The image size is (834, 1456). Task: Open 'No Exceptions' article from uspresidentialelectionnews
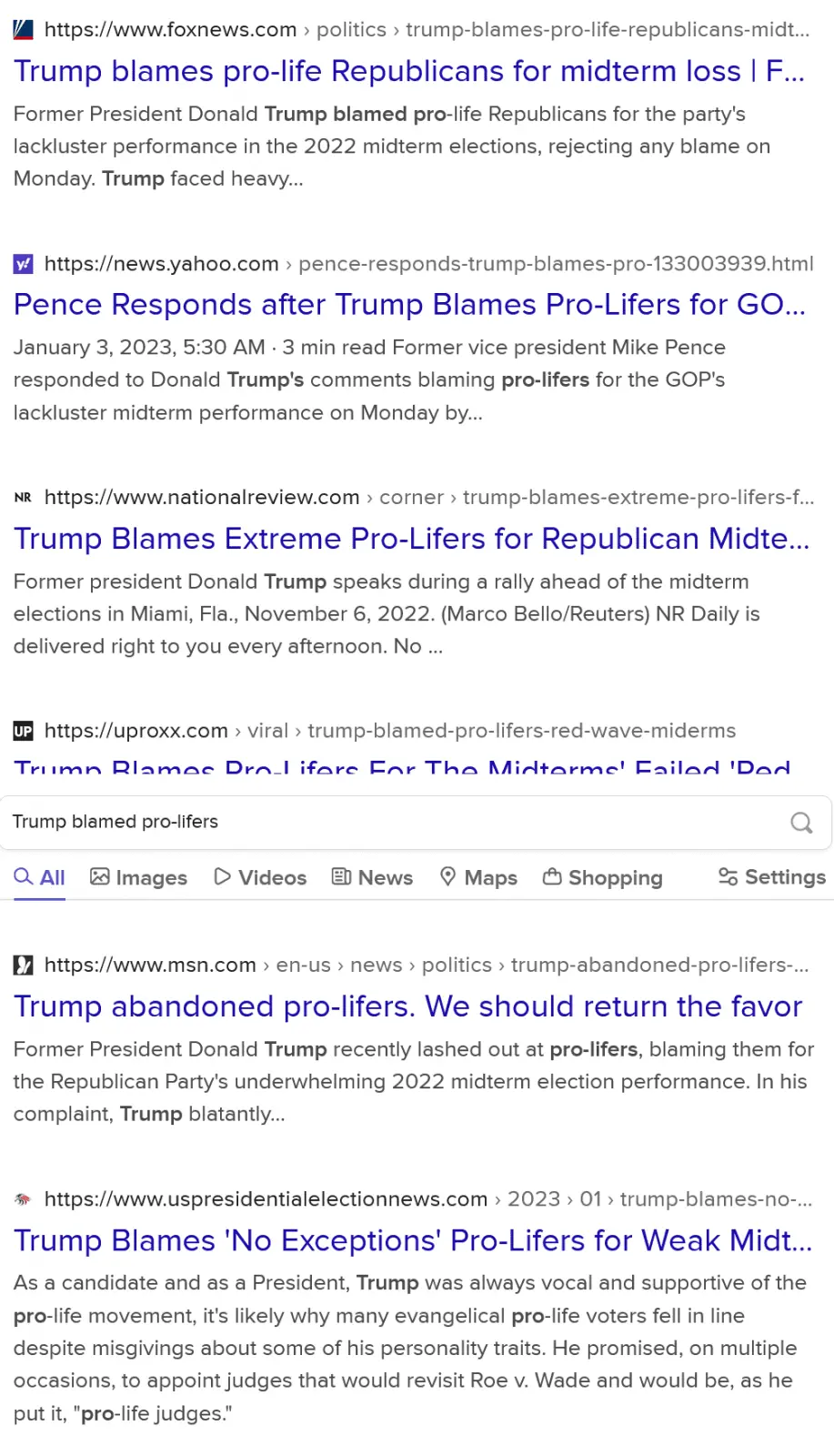(412, 1240)
